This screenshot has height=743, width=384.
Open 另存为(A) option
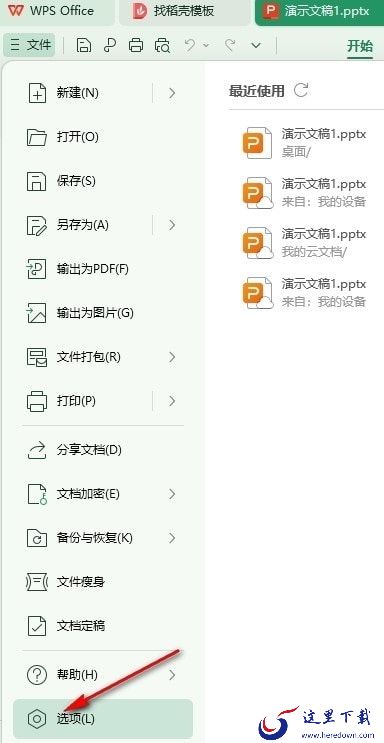click(x=82, y=225)
